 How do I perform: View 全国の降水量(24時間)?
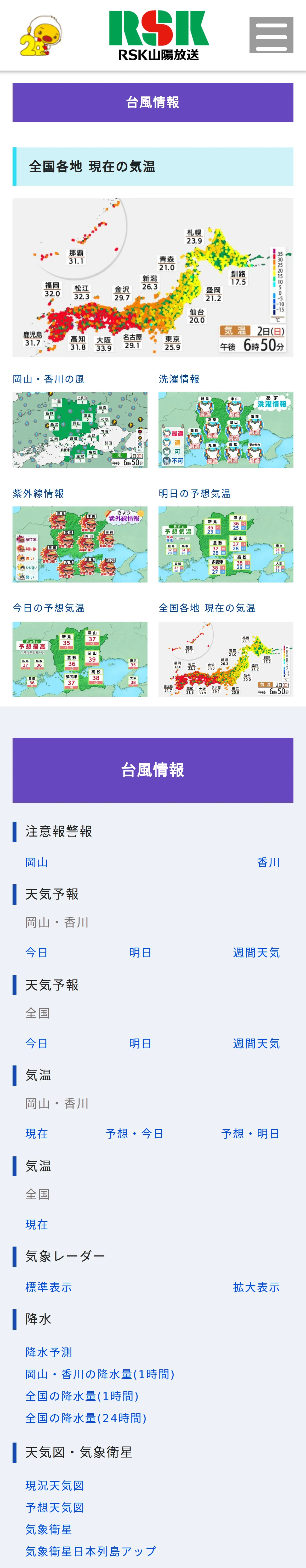[x=86, y=1418]
